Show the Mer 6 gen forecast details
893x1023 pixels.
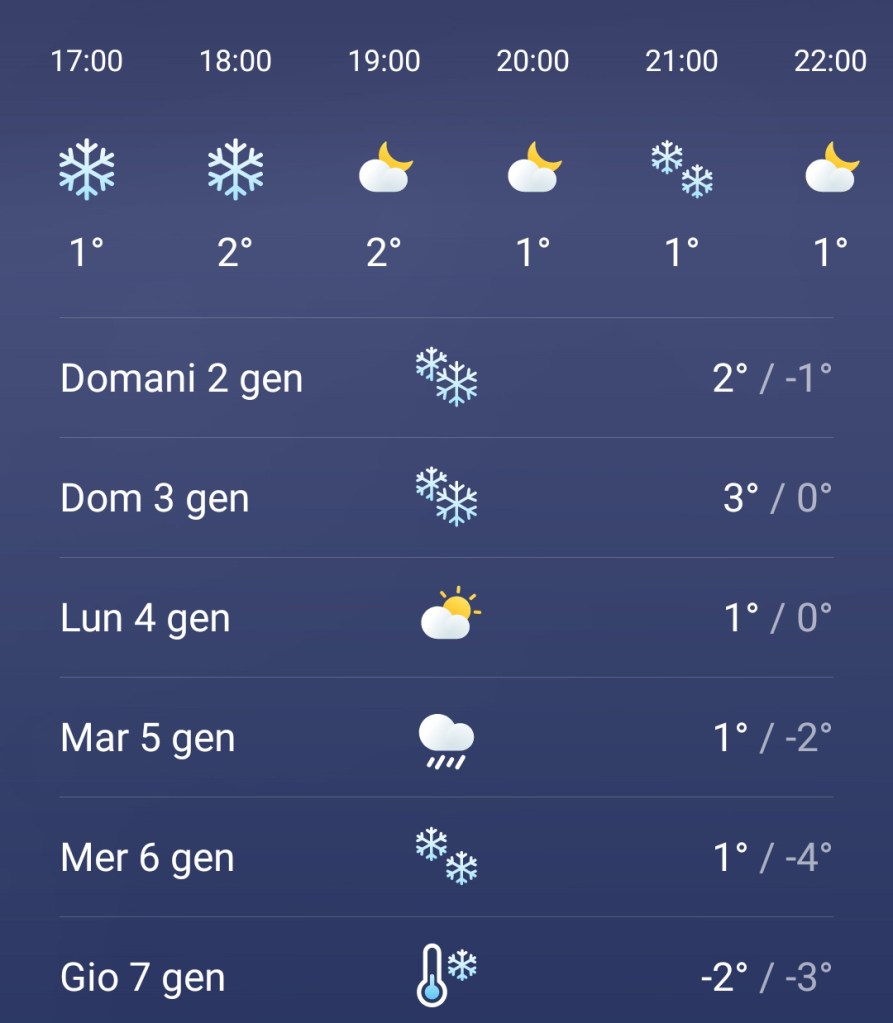(446, 858)
